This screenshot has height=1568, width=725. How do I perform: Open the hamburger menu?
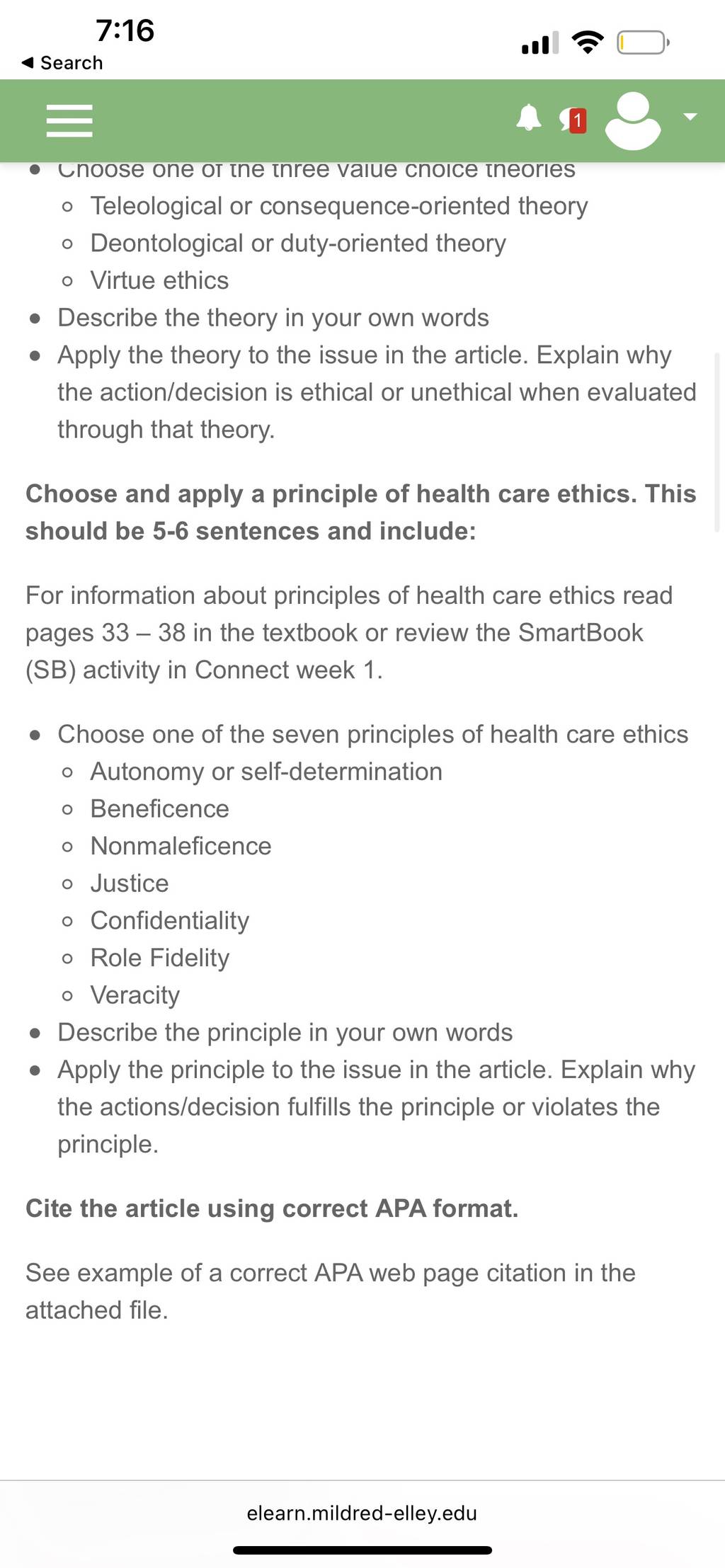69,120
